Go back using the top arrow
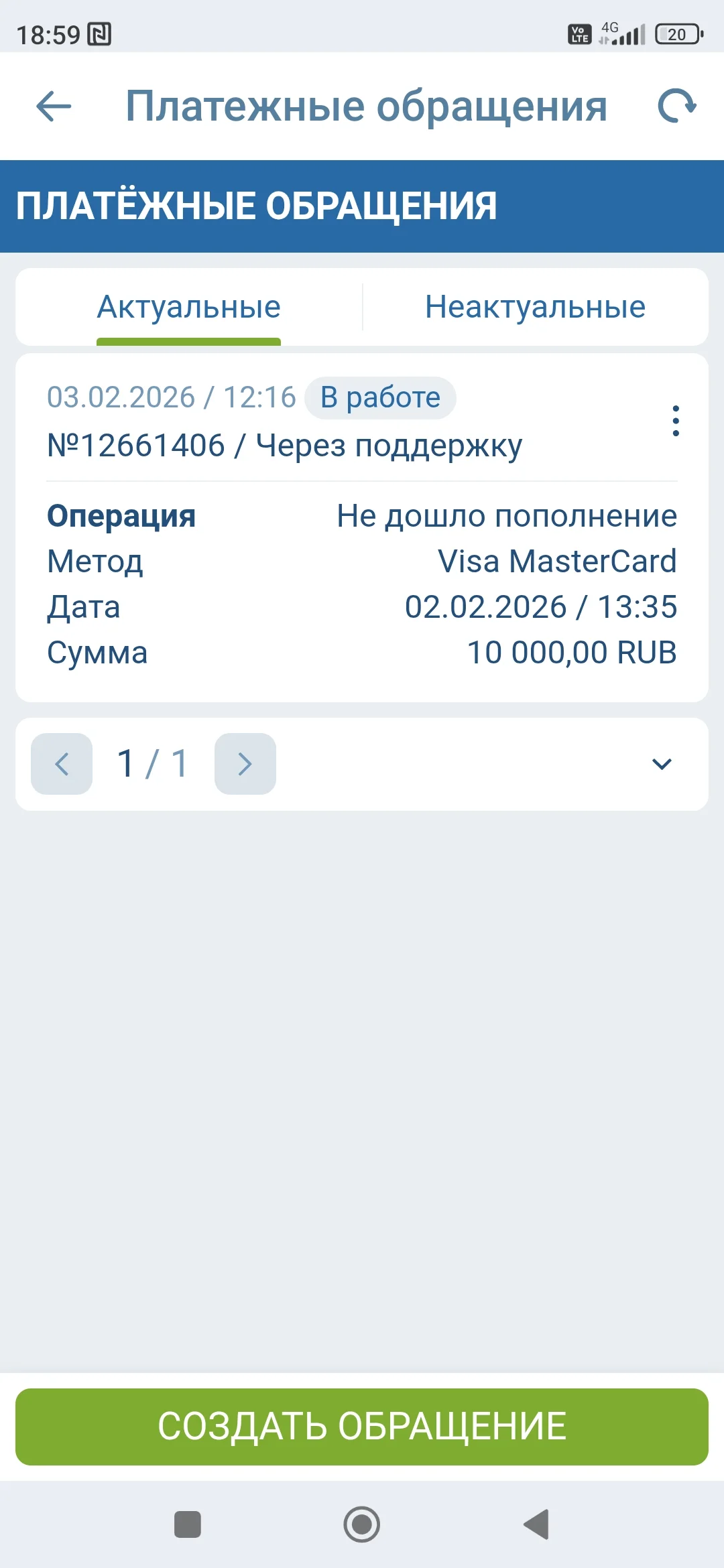 [54, 106]
